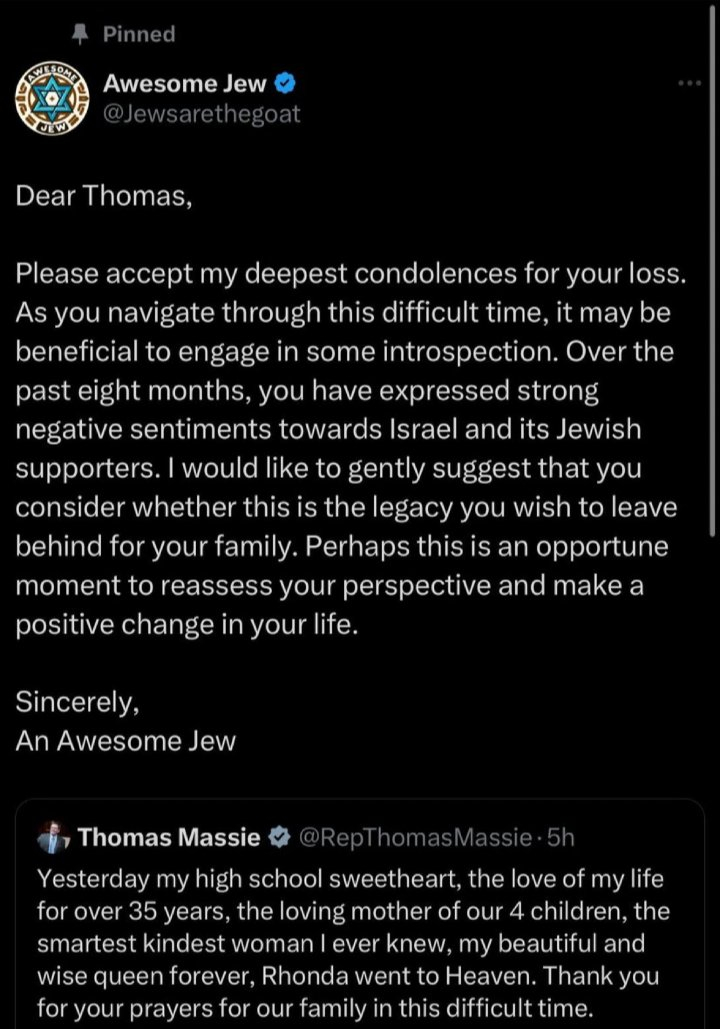The width and height of the screenshot is (720, 1029).
Task: Open the post's three-dot overflow menu
Action: pyautogui.click(x=689, y=83)
